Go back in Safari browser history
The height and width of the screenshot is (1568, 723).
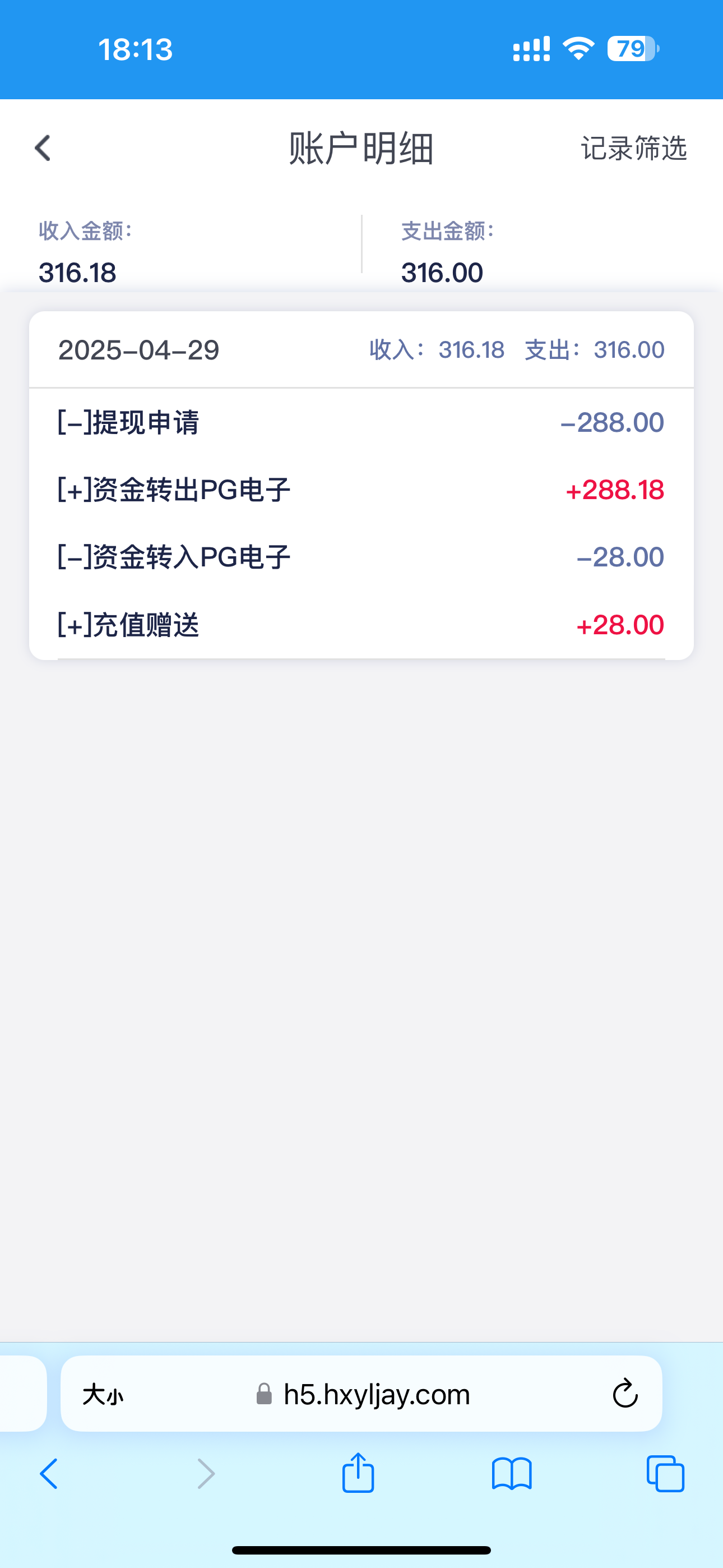(49, 1474)
